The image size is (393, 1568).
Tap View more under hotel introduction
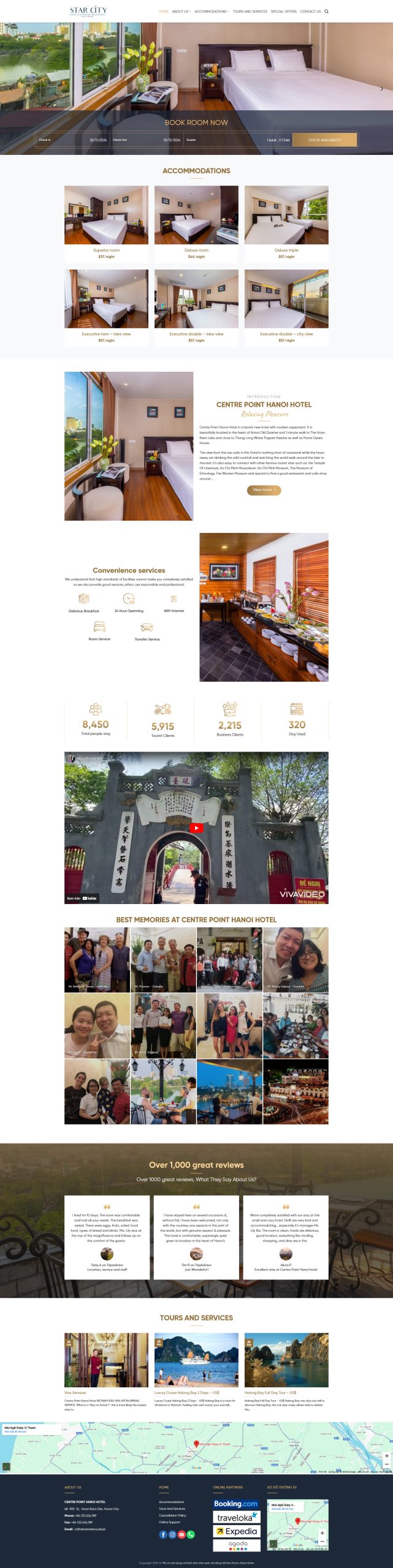click(264, 489)
